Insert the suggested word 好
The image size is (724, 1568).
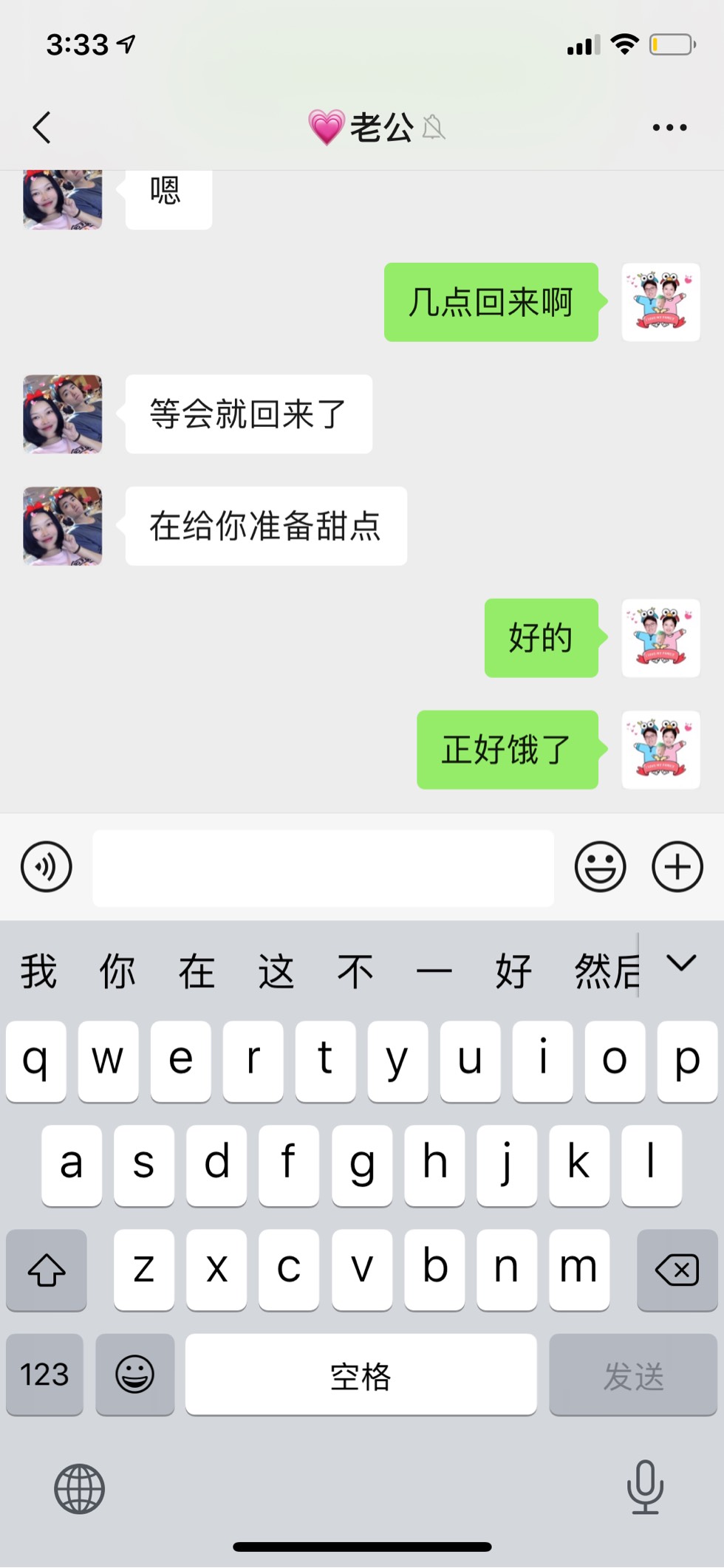513,970
